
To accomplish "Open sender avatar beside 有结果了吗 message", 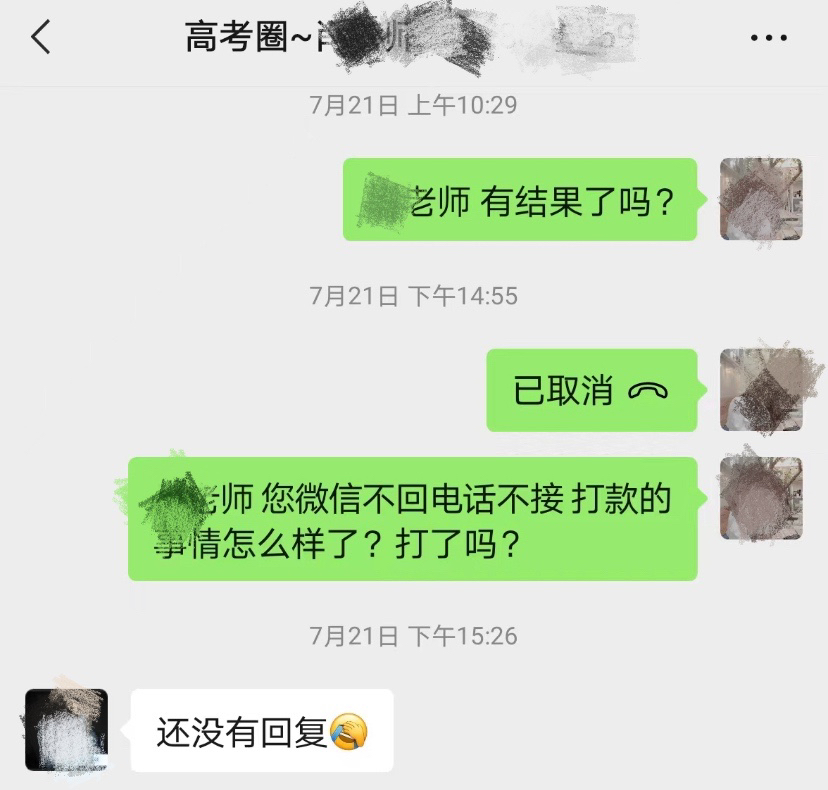I will [x=761, y=198].
